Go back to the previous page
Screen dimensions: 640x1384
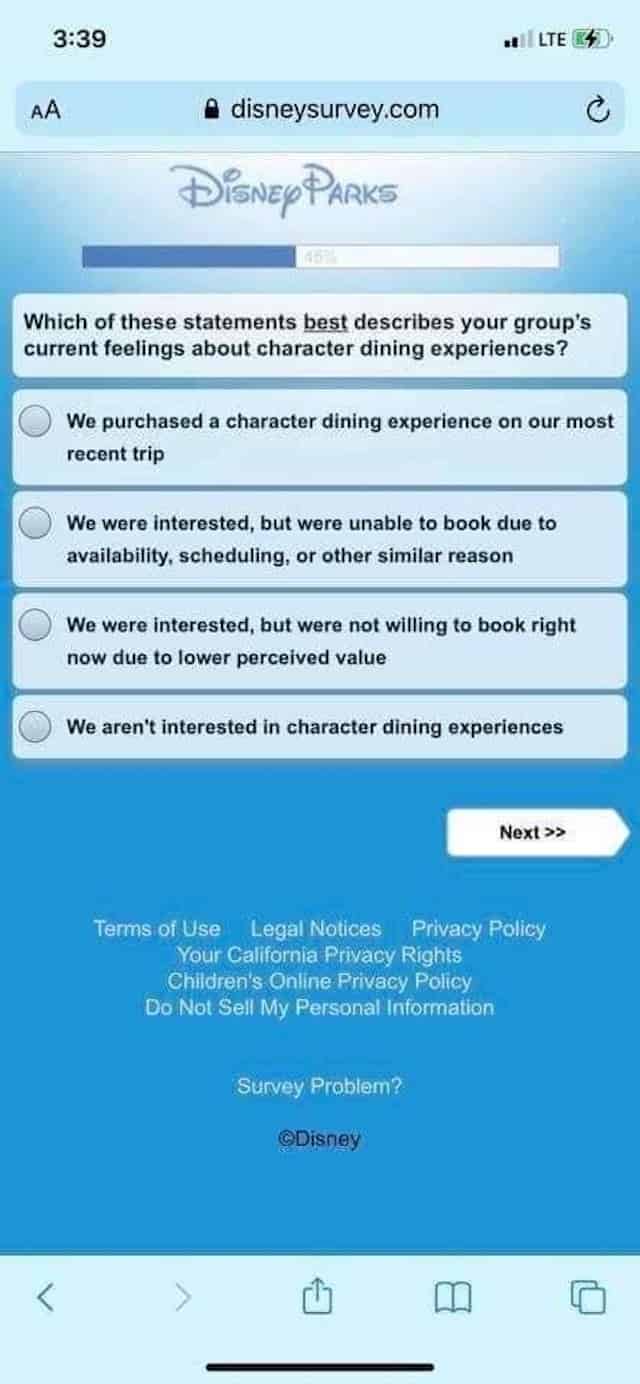pyautogui.click(x=45, y=1297)
